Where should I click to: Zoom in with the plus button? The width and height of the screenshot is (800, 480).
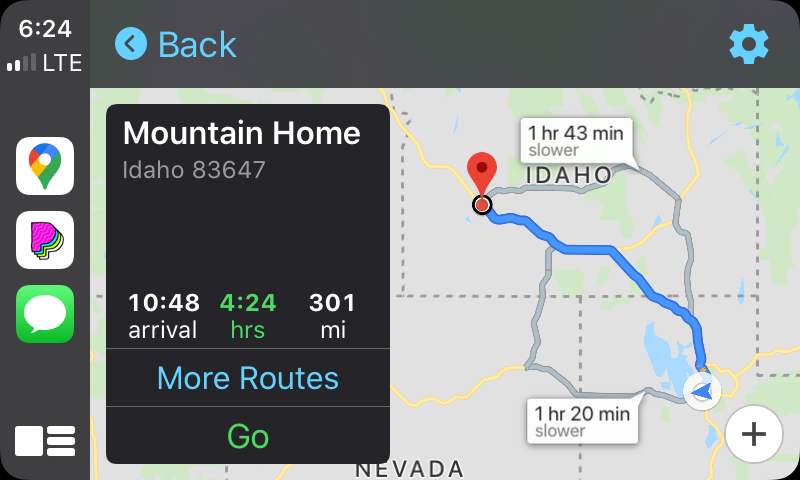point(752,434)
